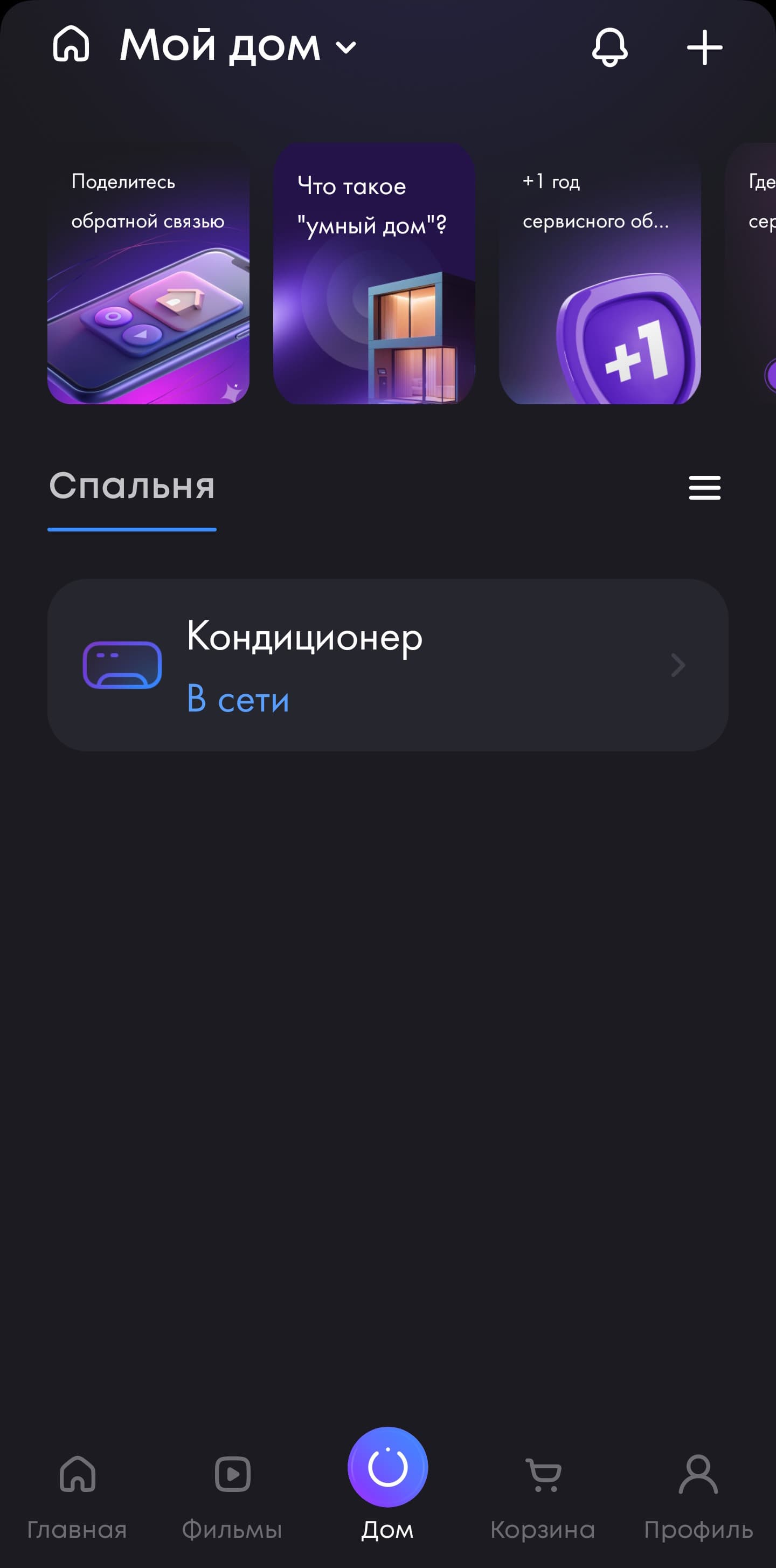776x1568 pixels.
Task: Open the rooms list menu icon
Action: click(704, 488)
